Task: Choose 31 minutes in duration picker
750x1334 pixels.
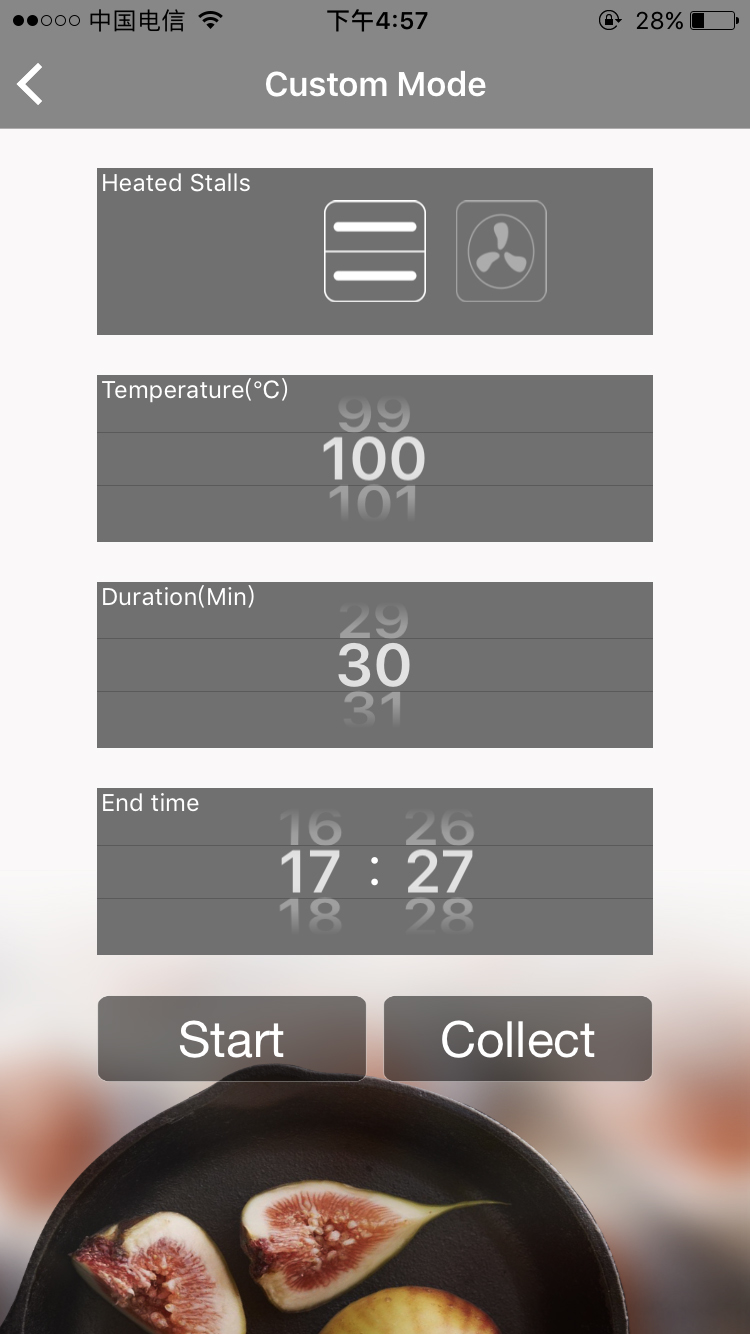Action: [373, 711]
